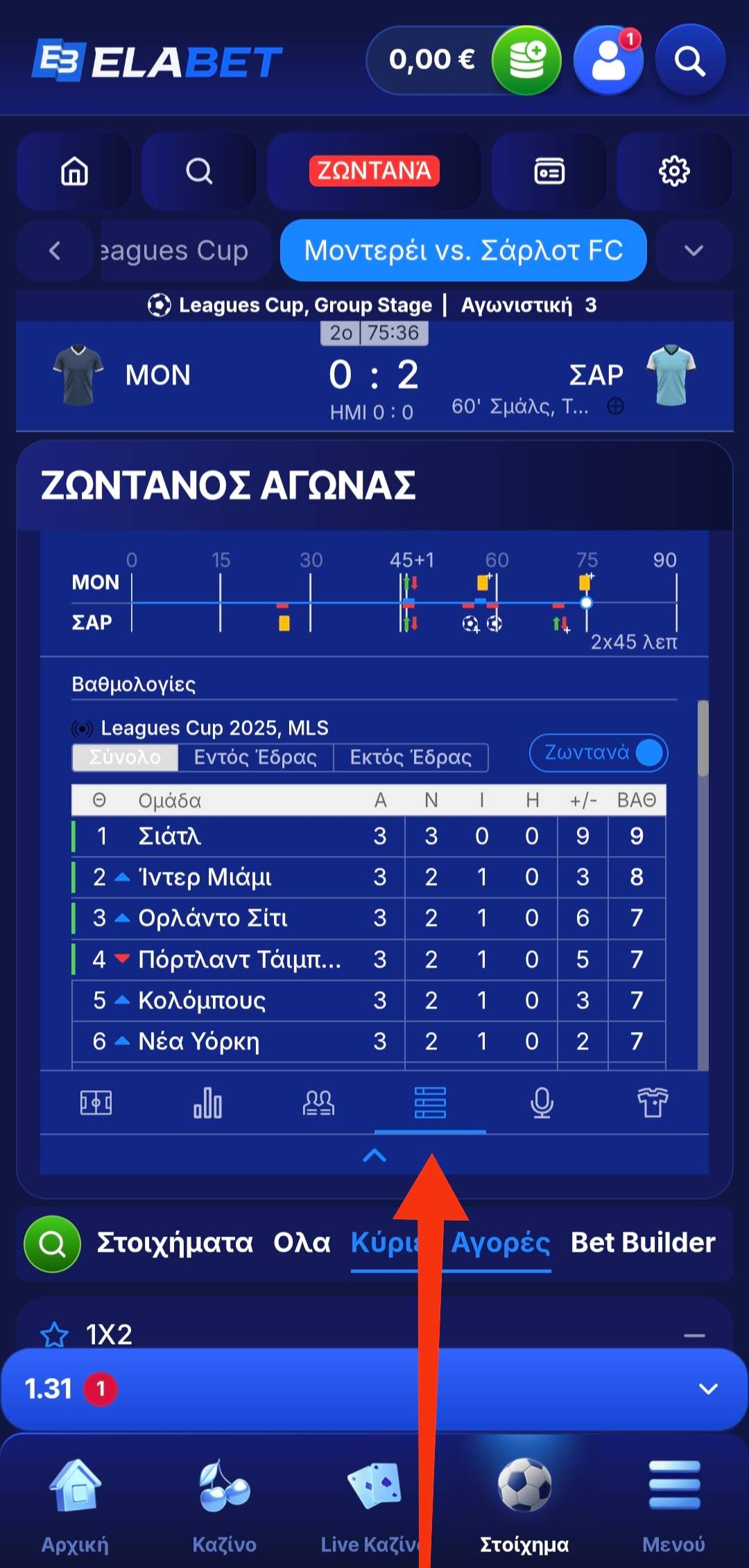
Task: Collapse the live match widget
Action: coord(374,1155)
